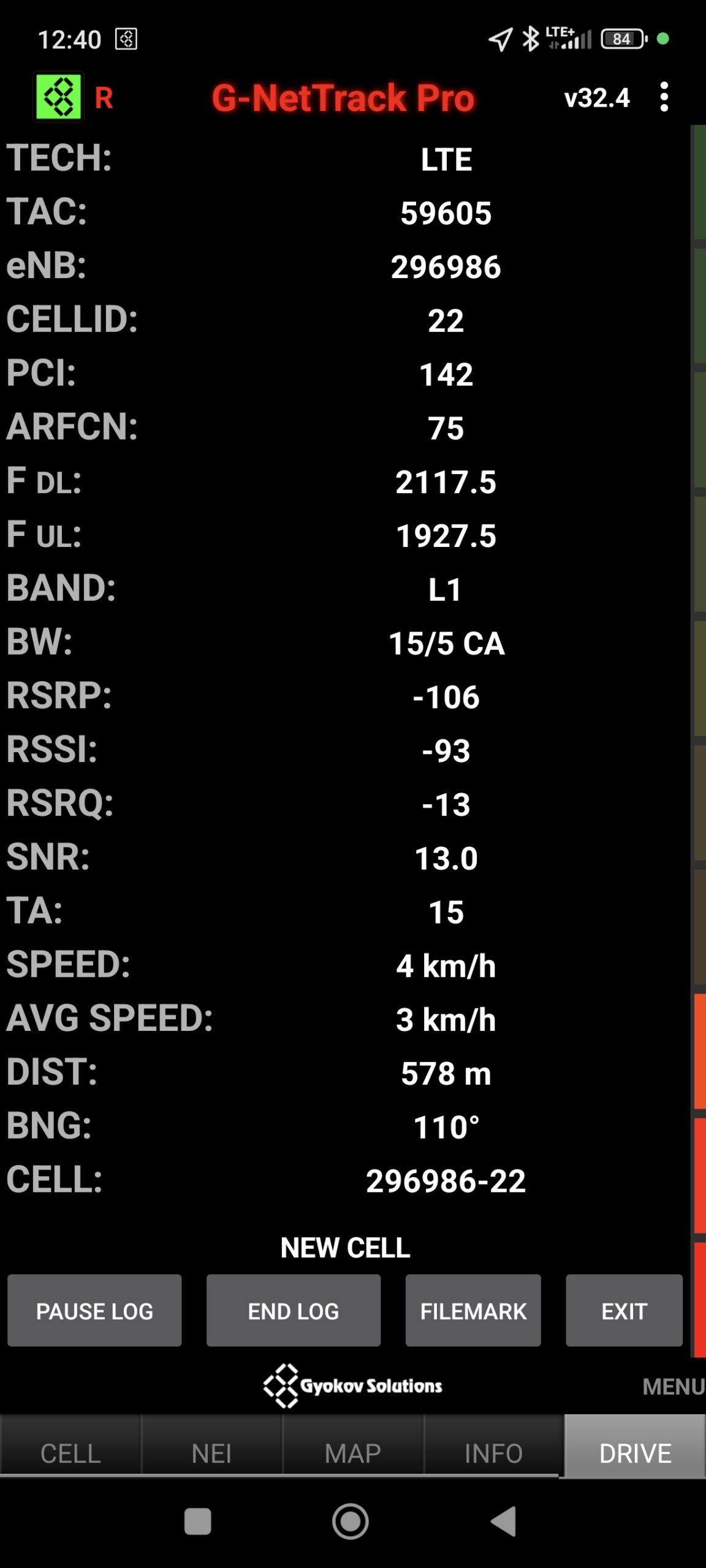Open the three-dot overflow menu
The width and height of the screenshot is (706, 1568).
point(664,97)
